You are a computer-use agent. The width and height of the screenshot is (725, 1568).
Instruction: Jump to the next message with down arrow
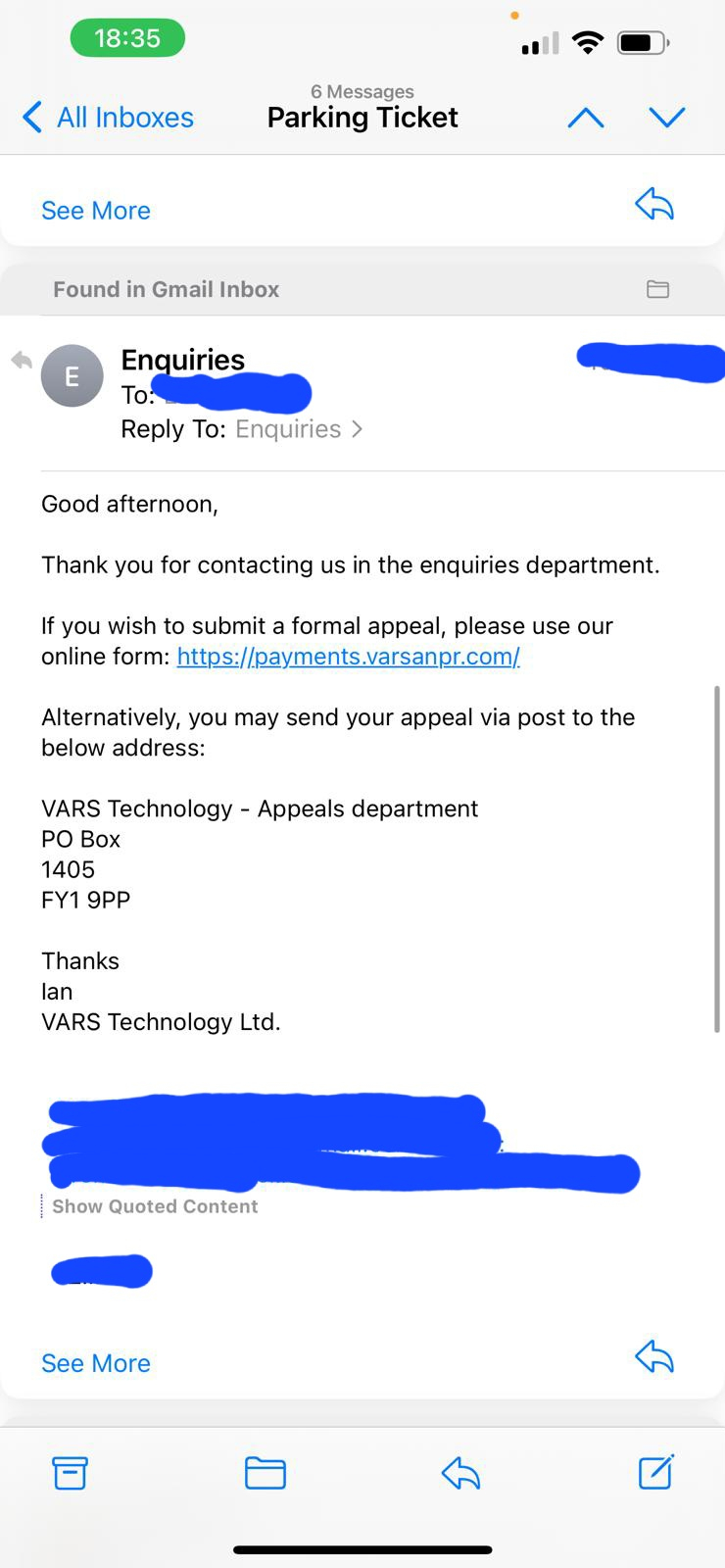(x=667, y=119)
